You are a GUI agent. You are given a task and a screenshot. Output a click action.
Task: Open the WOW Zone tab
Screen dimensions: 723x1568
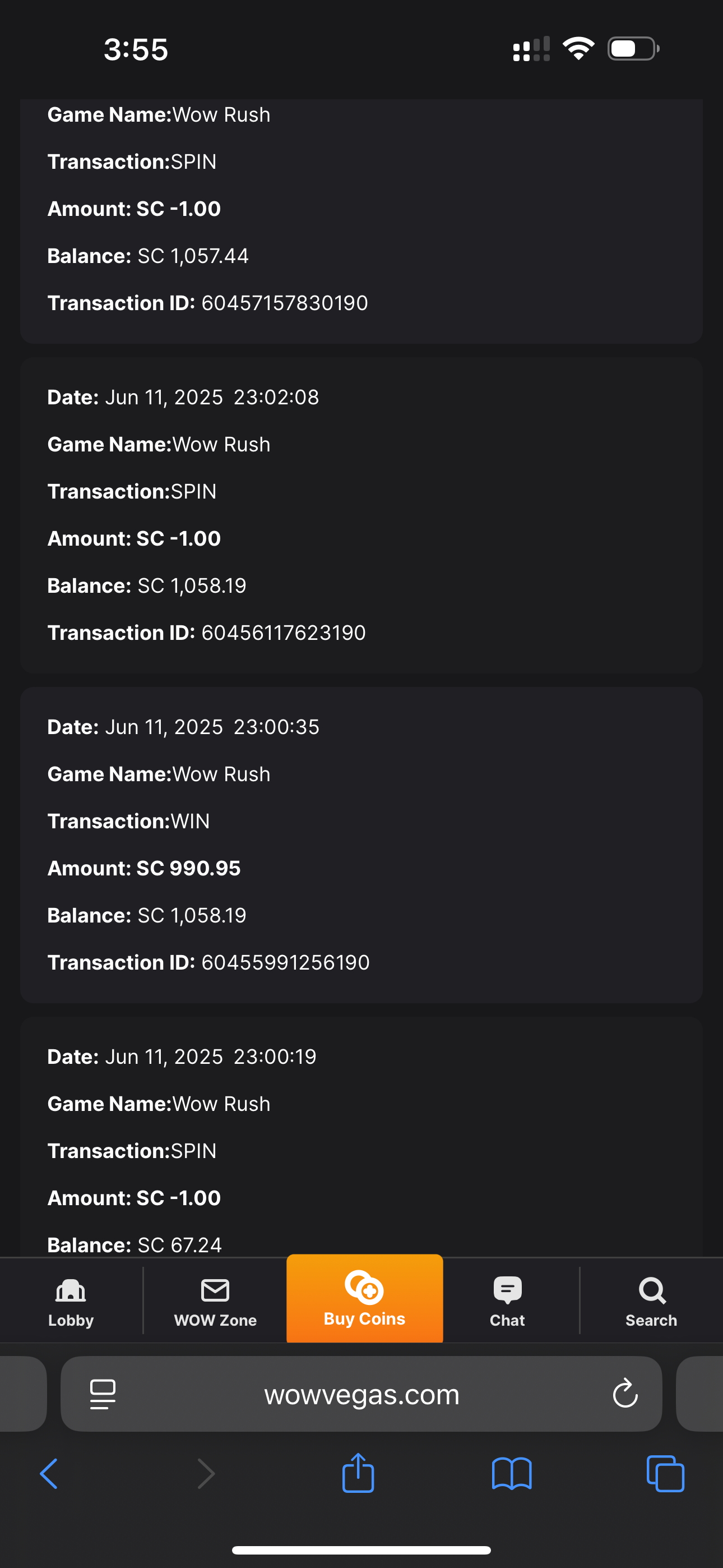point(215,1301)
